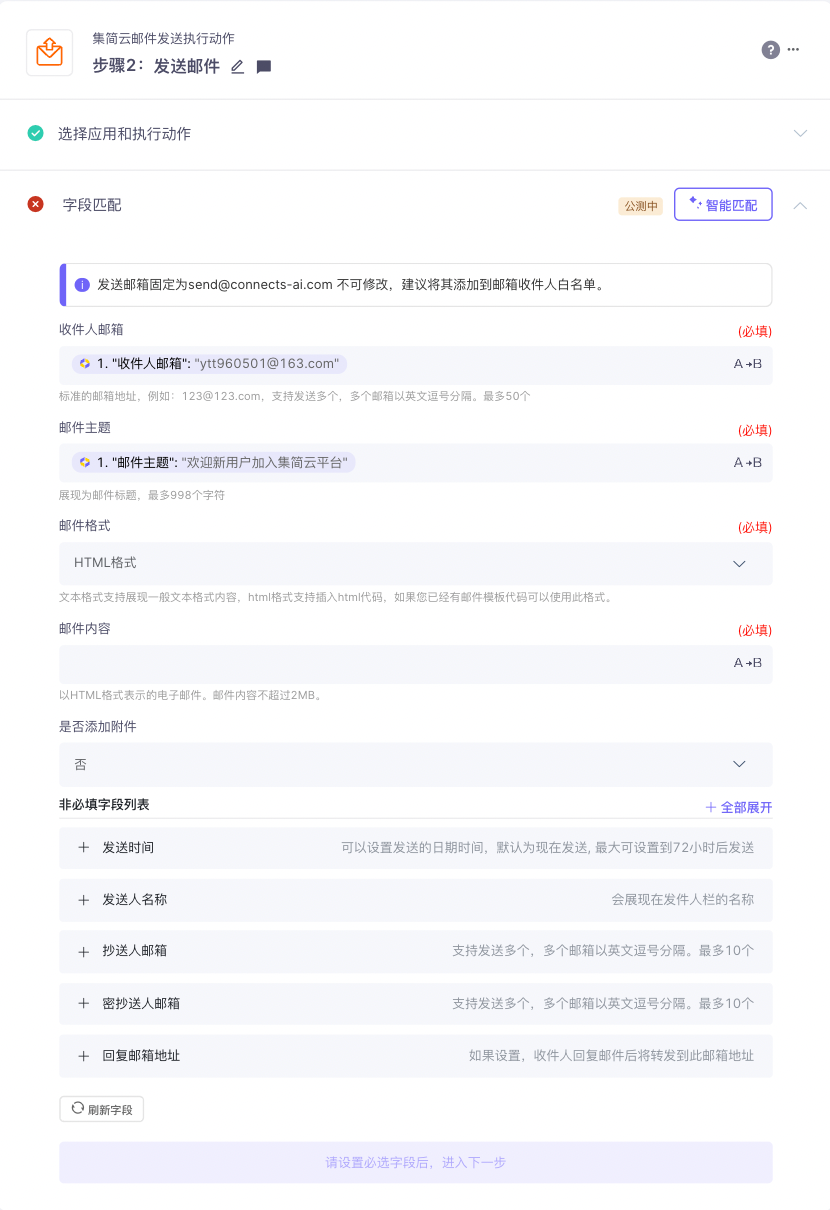
Task: Tap the 刷新字段 refresh button
Action: tap(102, 1109)
